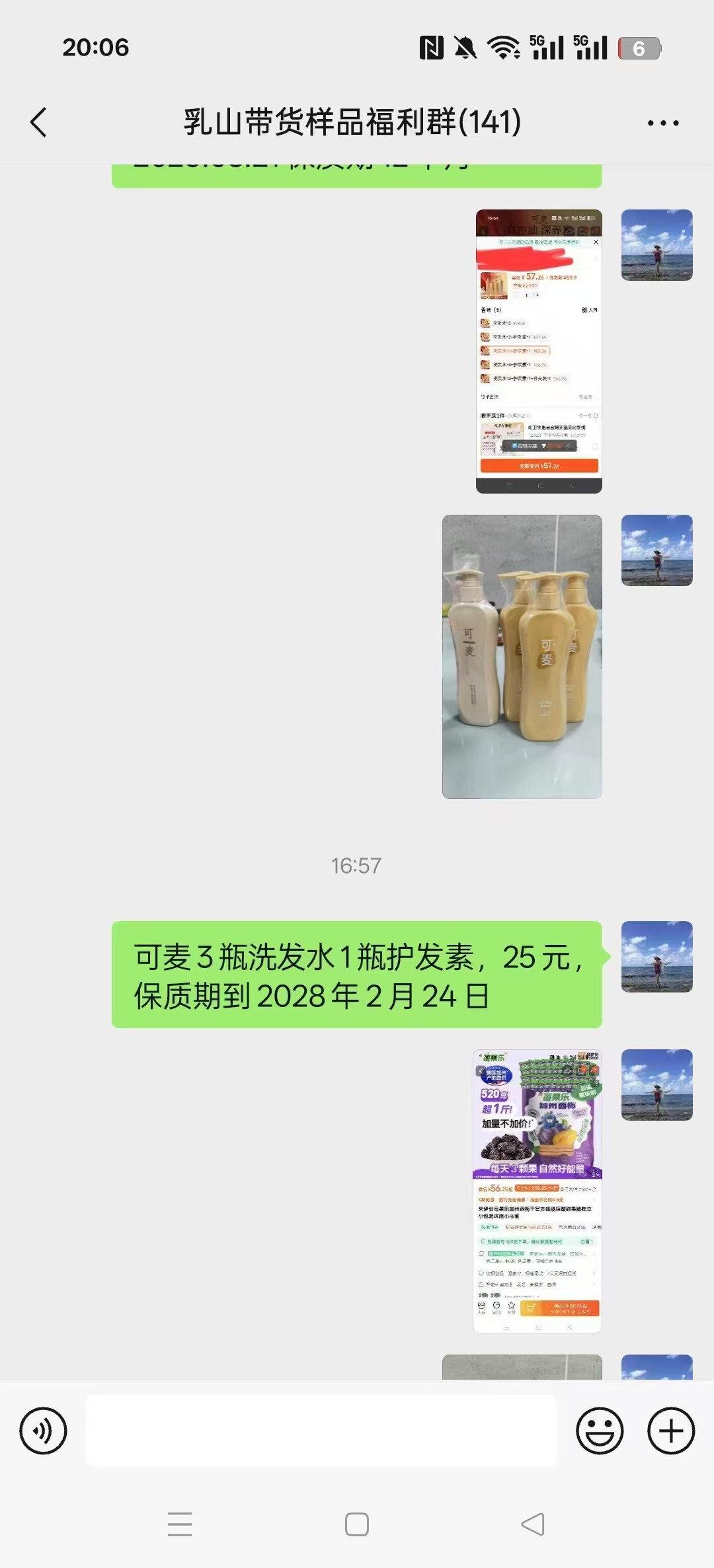
Task: Tap the avatar beside the 可麦 text message
Action: pyautogui.click(x=657, y=957)
